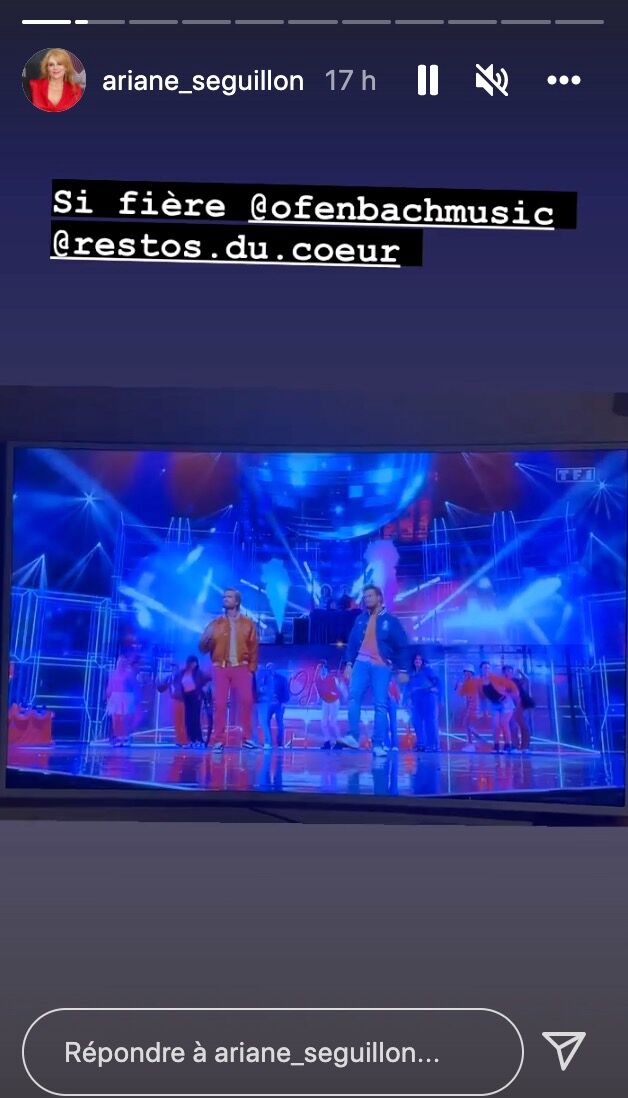Open the @restos.du.coeur mention
628x1098 pixels.
225,249
